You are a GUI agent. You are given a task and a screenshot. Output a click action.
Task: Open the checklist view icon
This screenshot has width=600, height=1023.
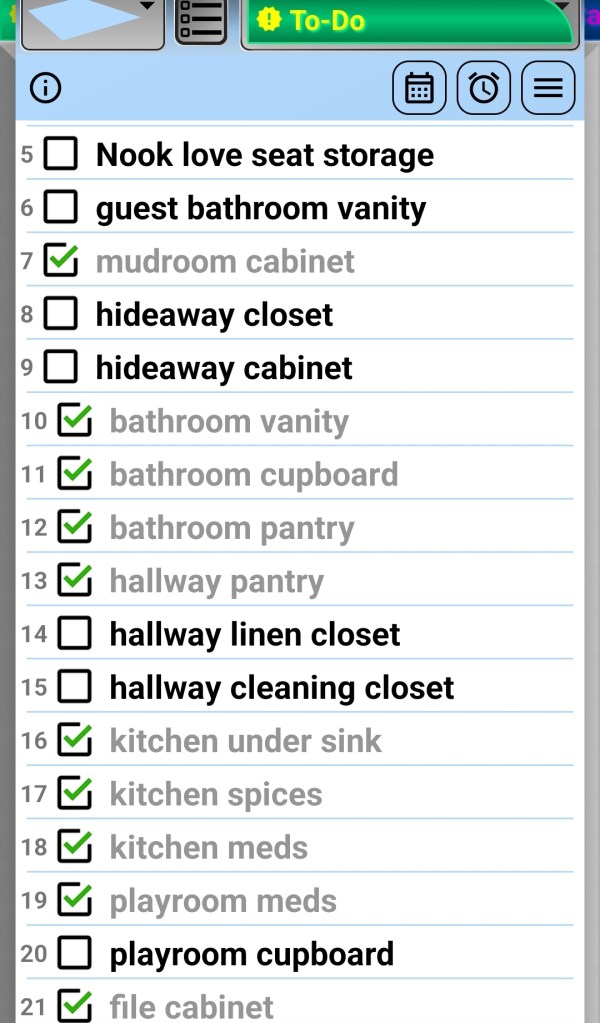click(x=200, y=21)
